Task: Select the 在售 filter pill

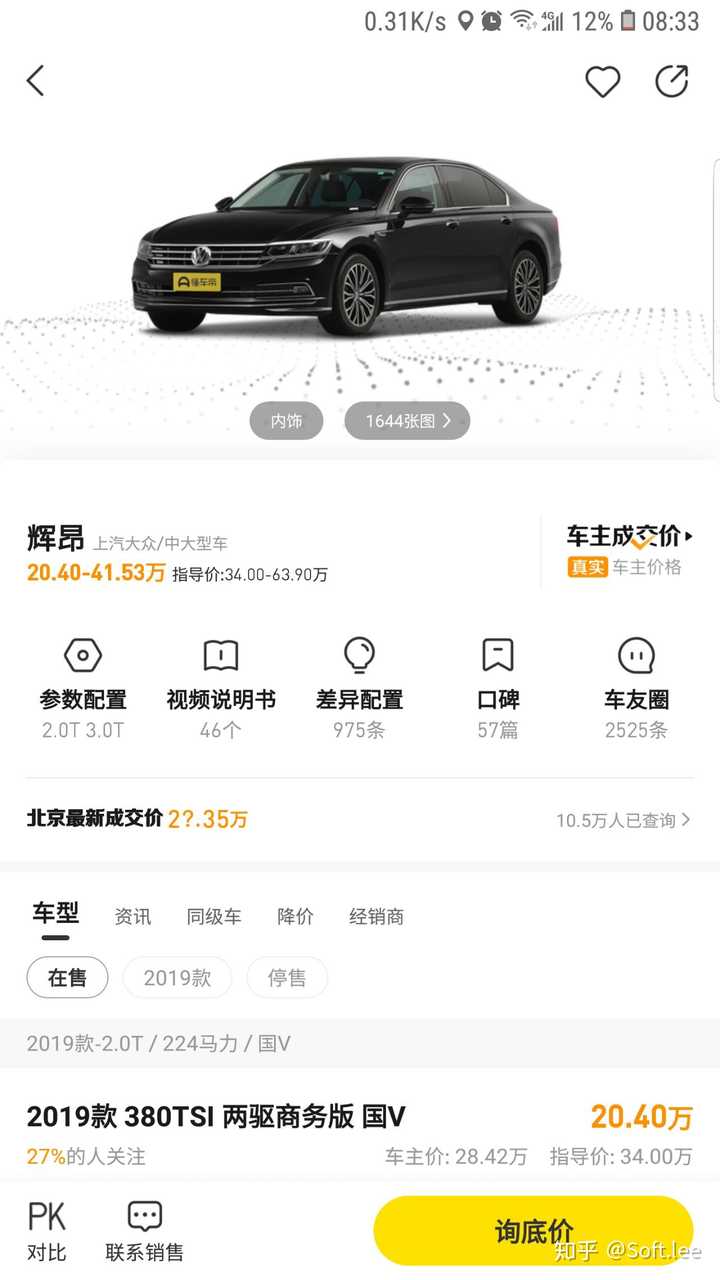Action: tap(67, 977)
